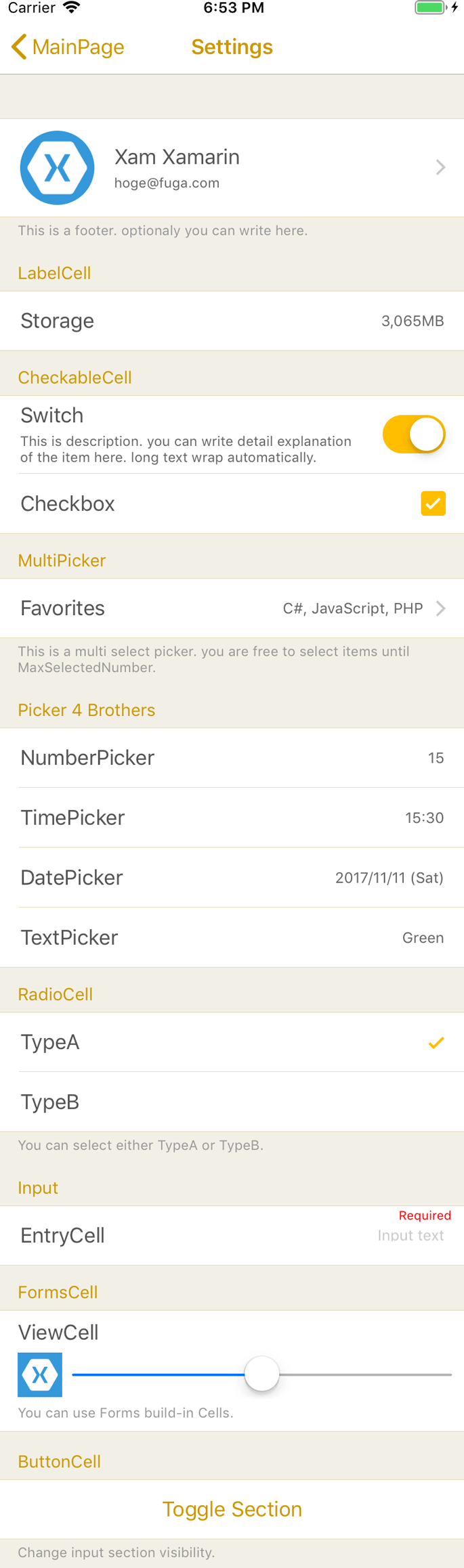
Task: Uncheck the Checkbox option
Action: pyautogui.click(x=434, y=503)
